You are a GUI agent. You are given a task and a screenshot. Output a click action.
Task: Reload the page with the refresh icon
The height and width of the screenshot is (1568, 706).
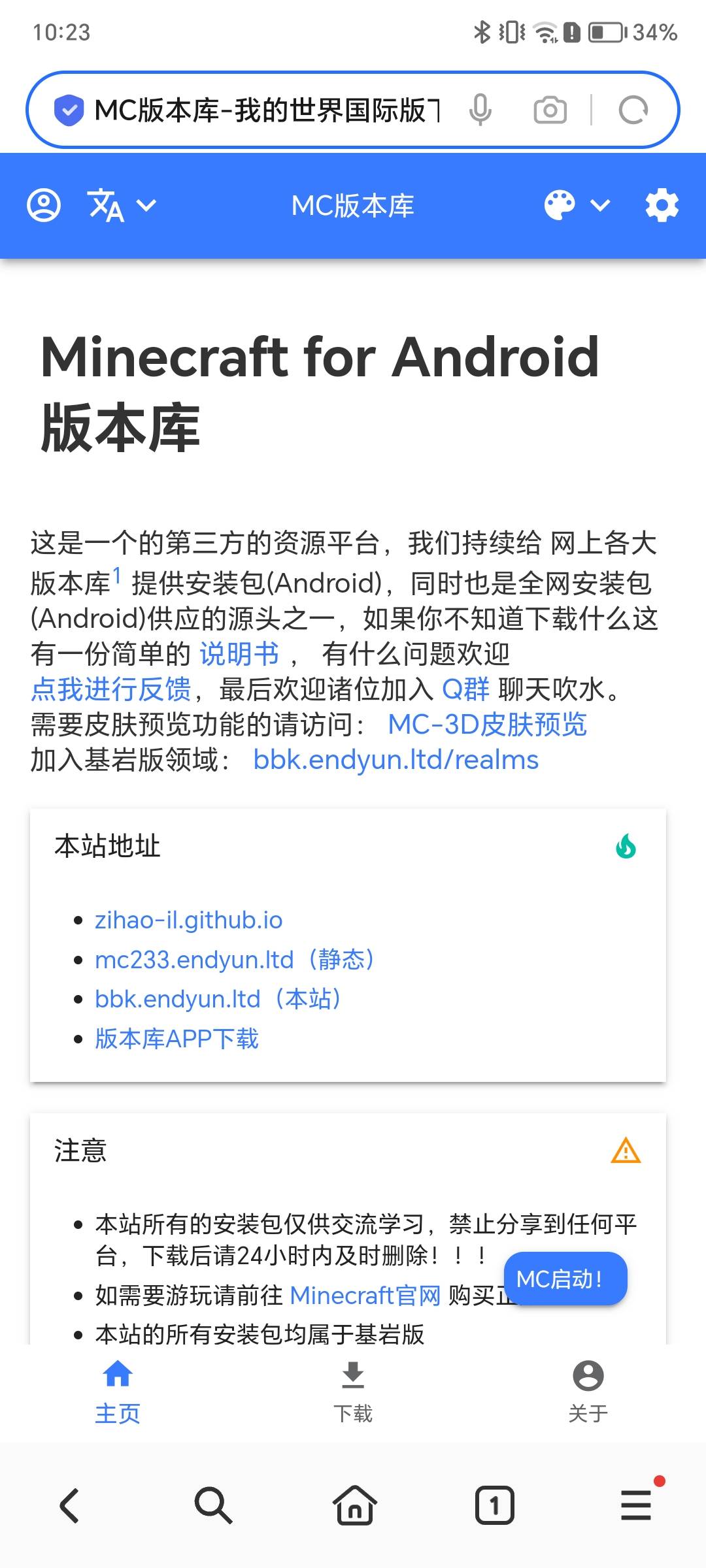633,110
